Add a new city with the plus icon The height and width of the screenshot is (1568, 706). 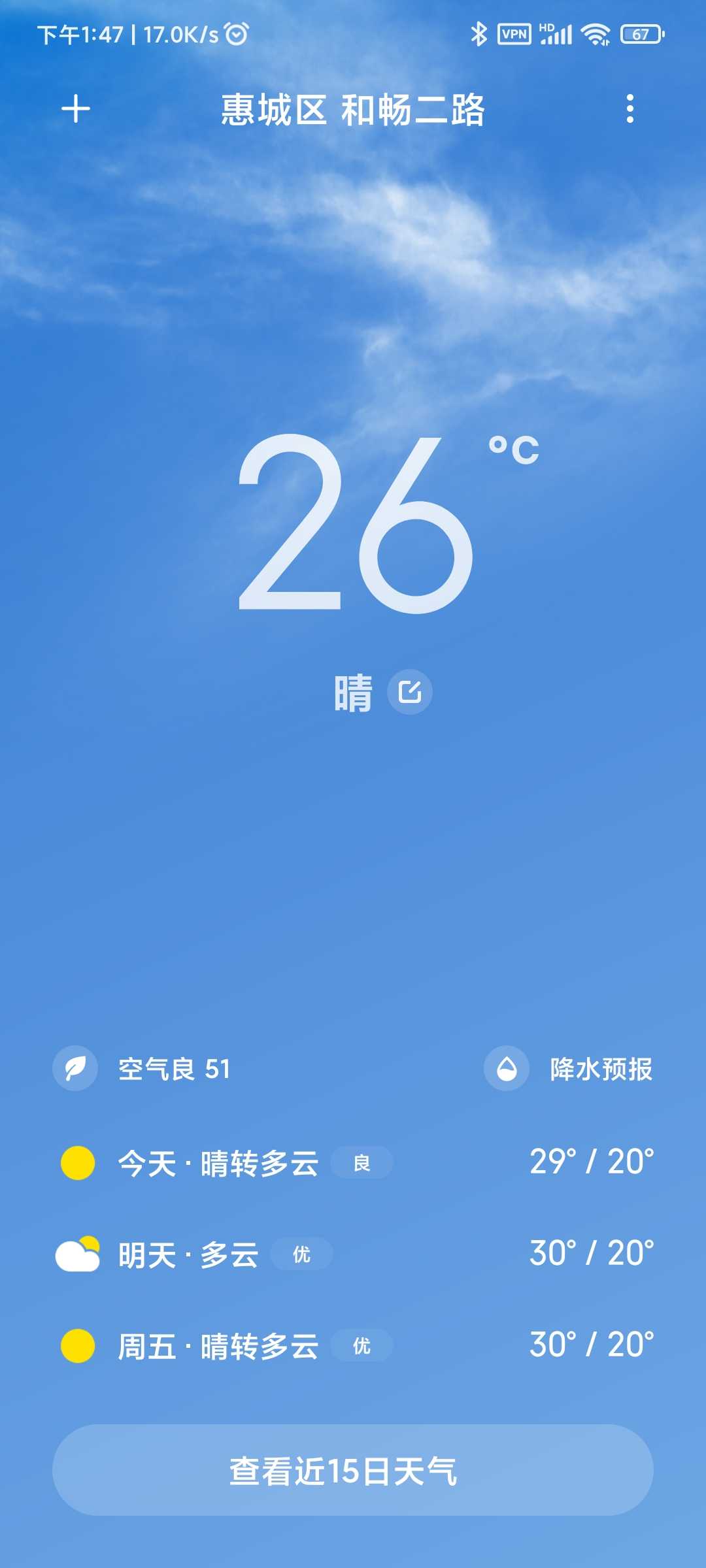pos(76,108)
